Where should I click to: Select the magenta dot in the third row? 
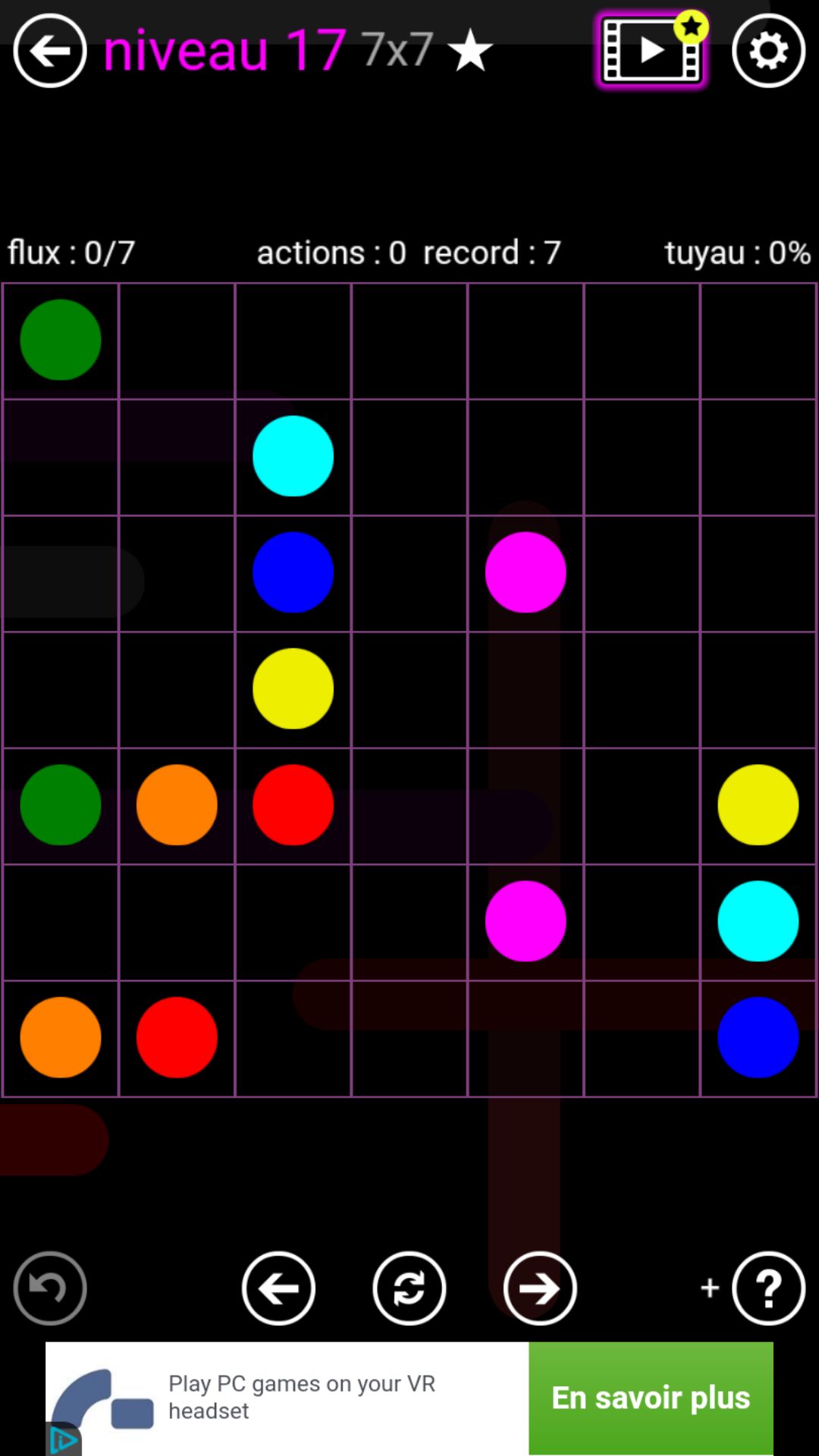pyautogui.click(x=526, y=573)
